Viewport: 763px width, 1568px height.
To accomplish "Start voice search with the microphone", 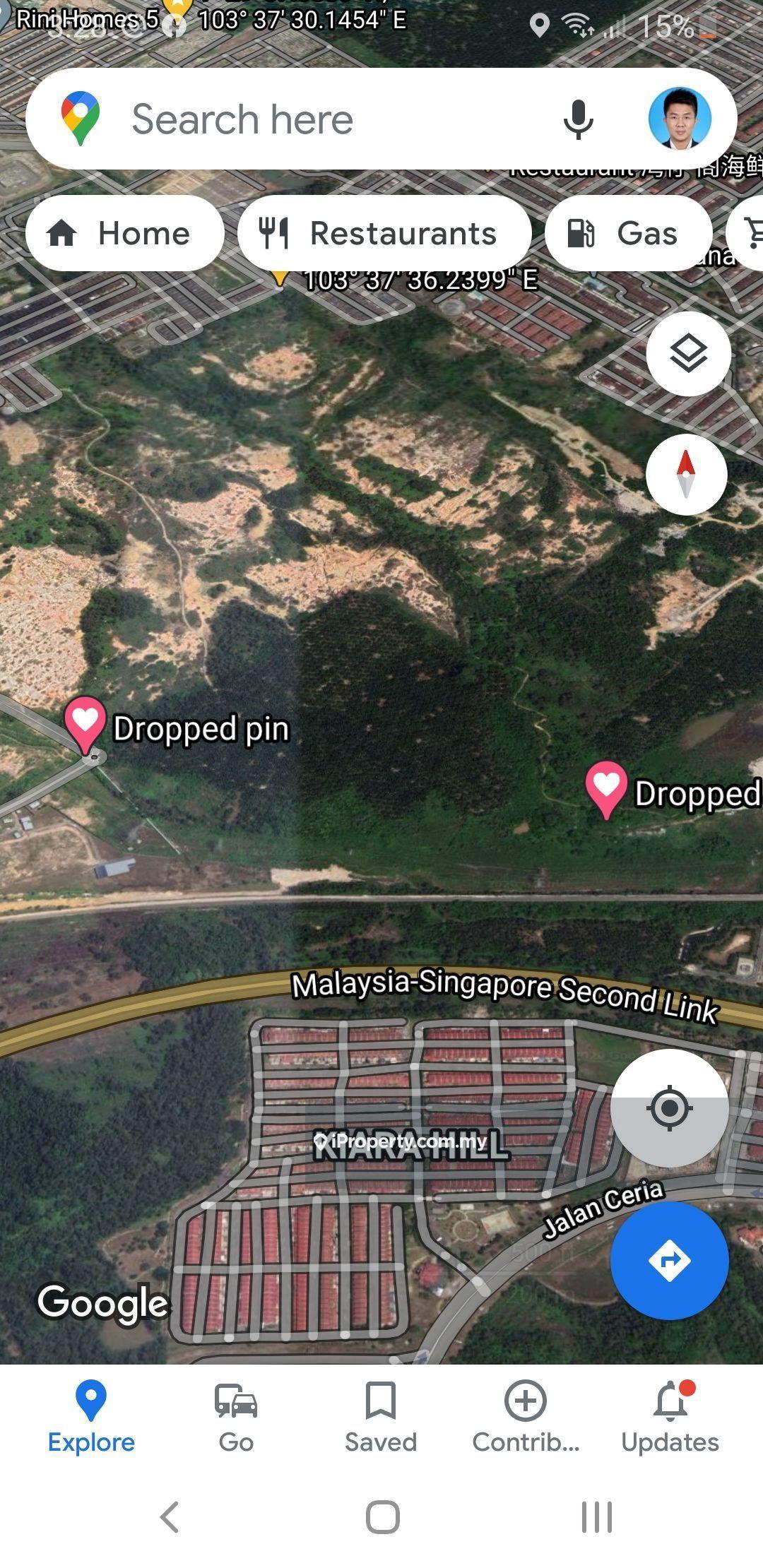I will [578, 119].
